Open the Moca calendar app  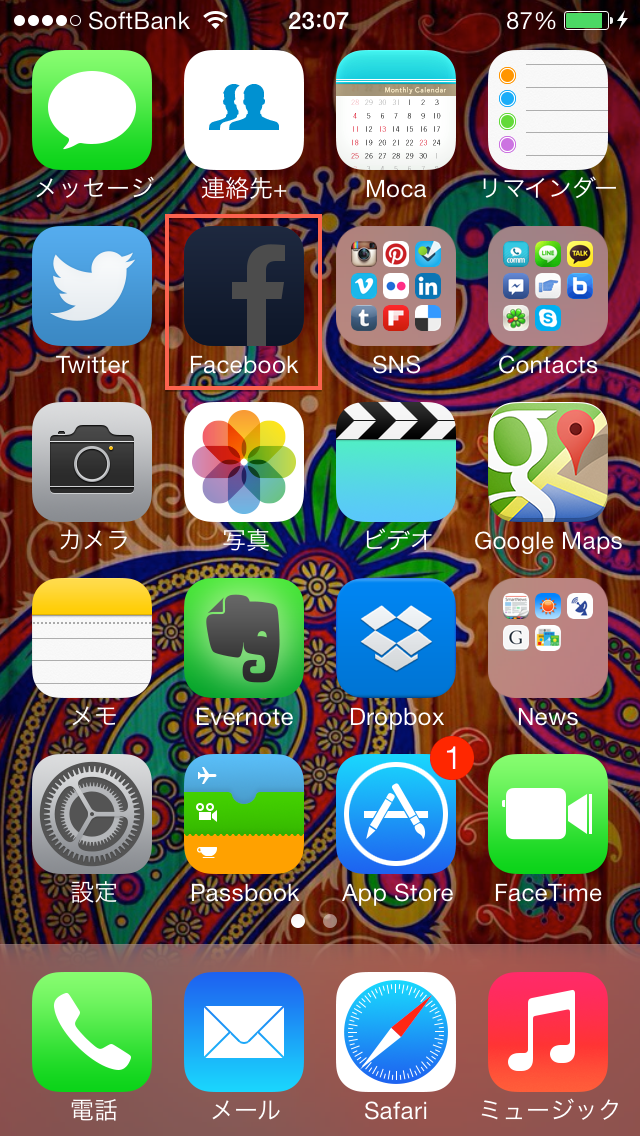click(x=396, y=110)
